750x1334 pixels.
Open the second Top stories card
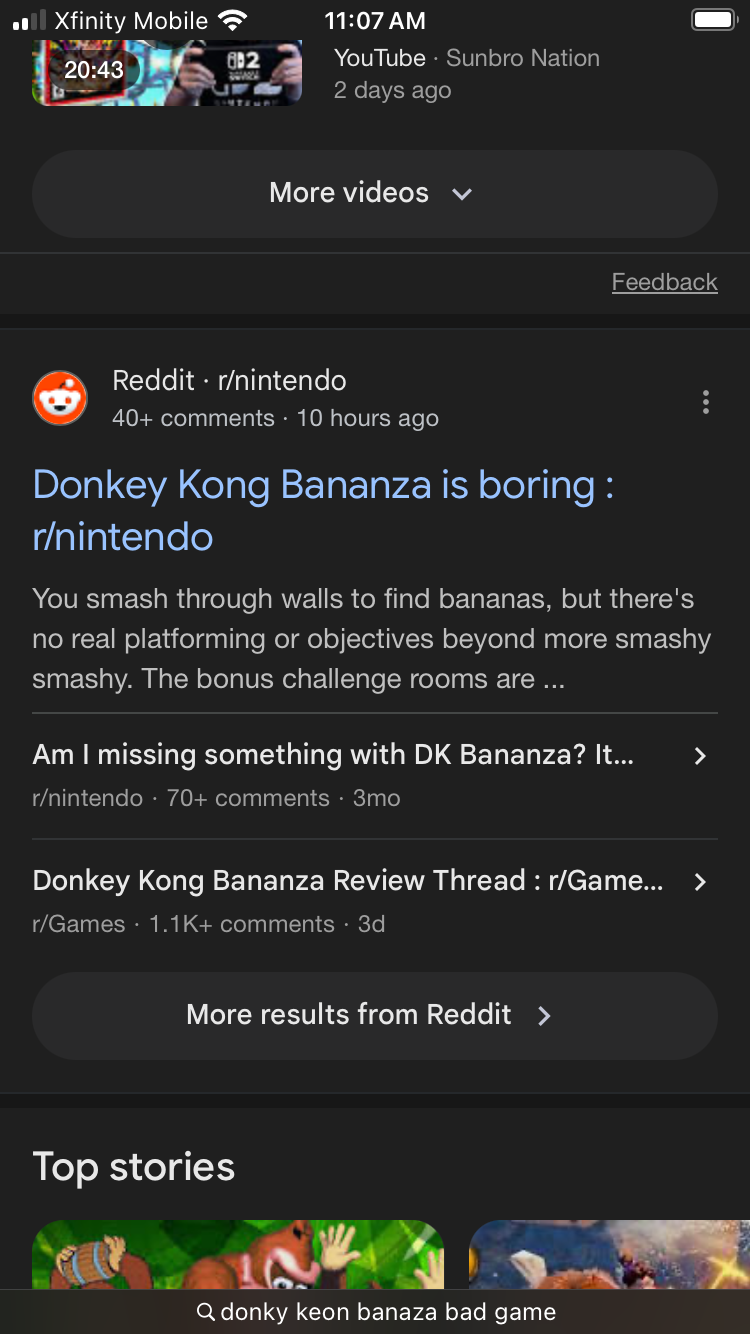point(609,1254)
